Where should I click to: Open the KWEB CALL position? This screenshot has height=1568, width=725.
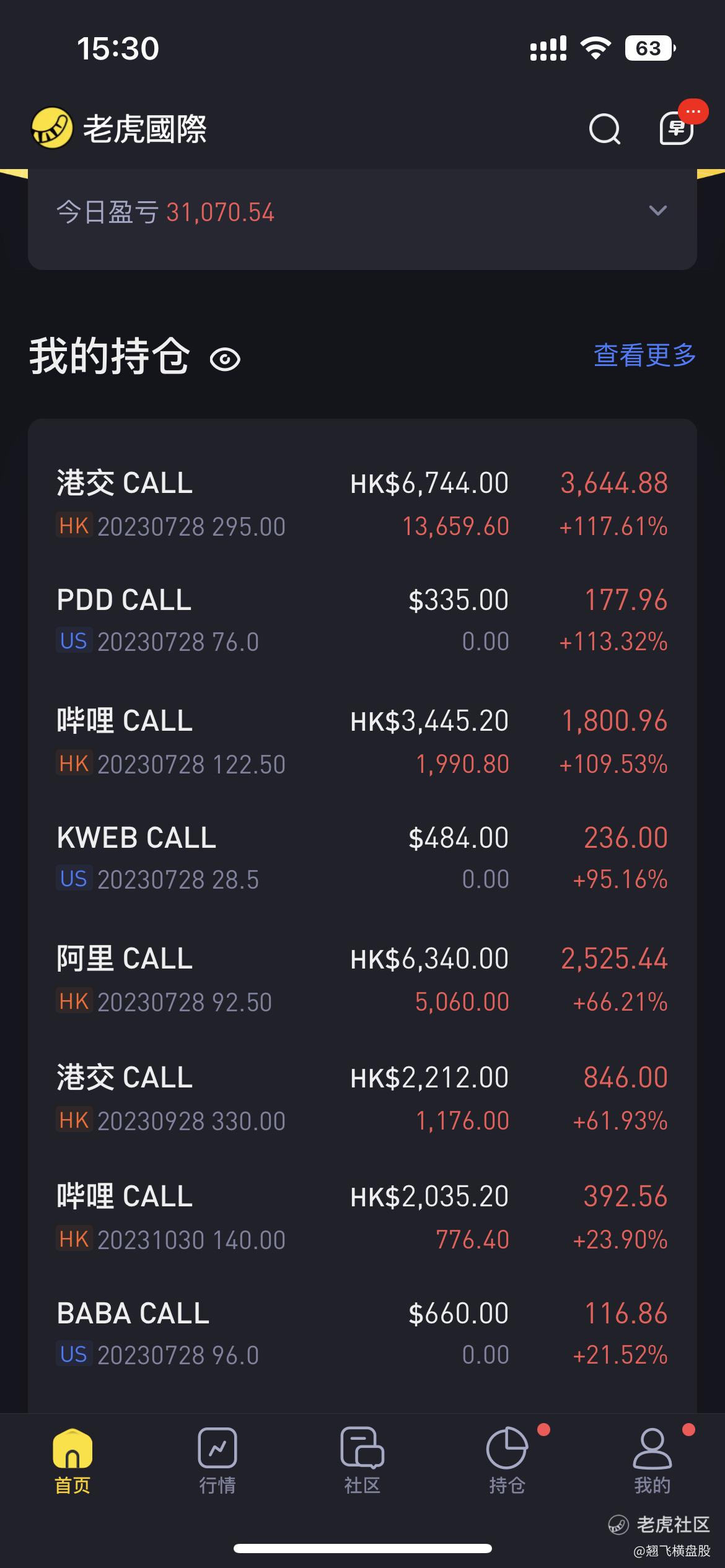click(362, 858)
